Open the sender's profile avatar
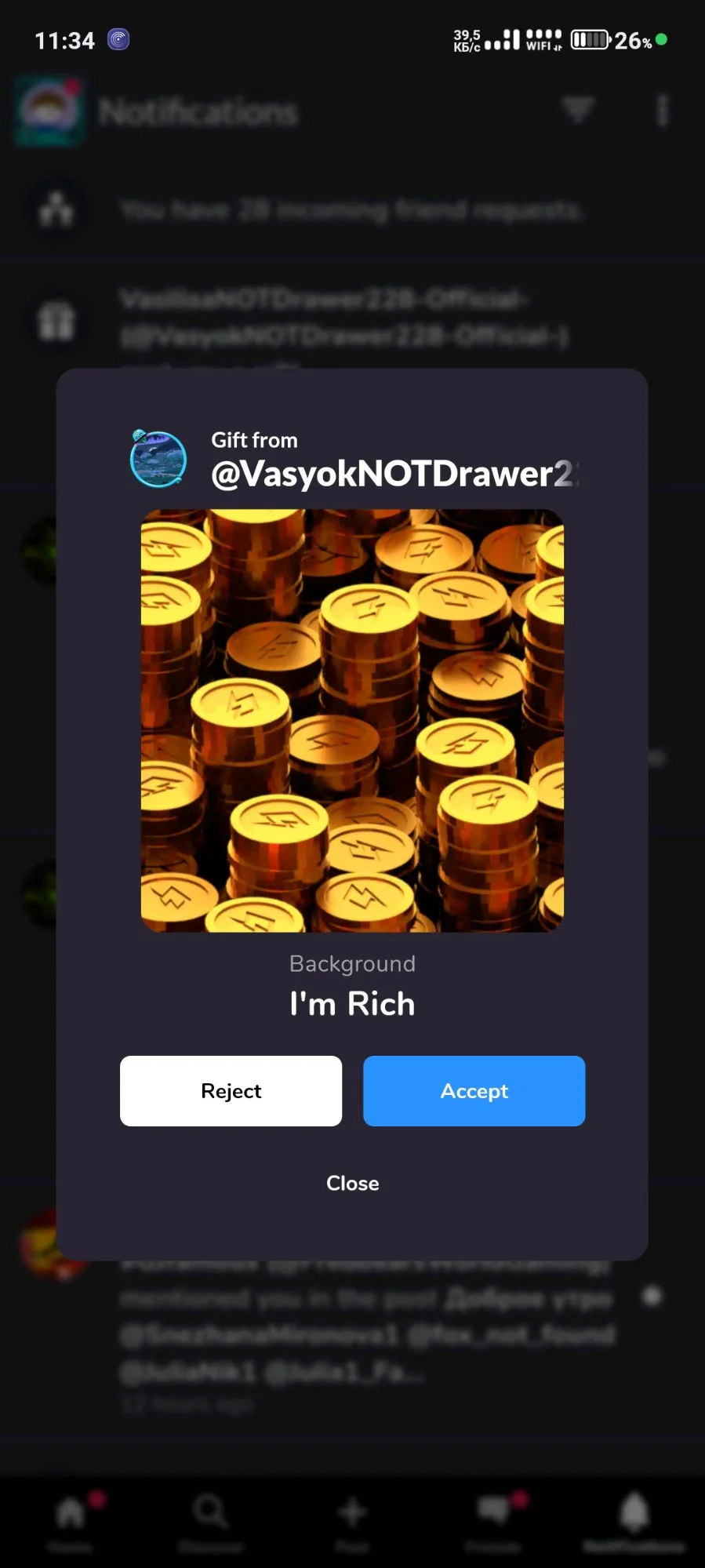The width and height of the screenshot is (705, 1568). (158, 459)
